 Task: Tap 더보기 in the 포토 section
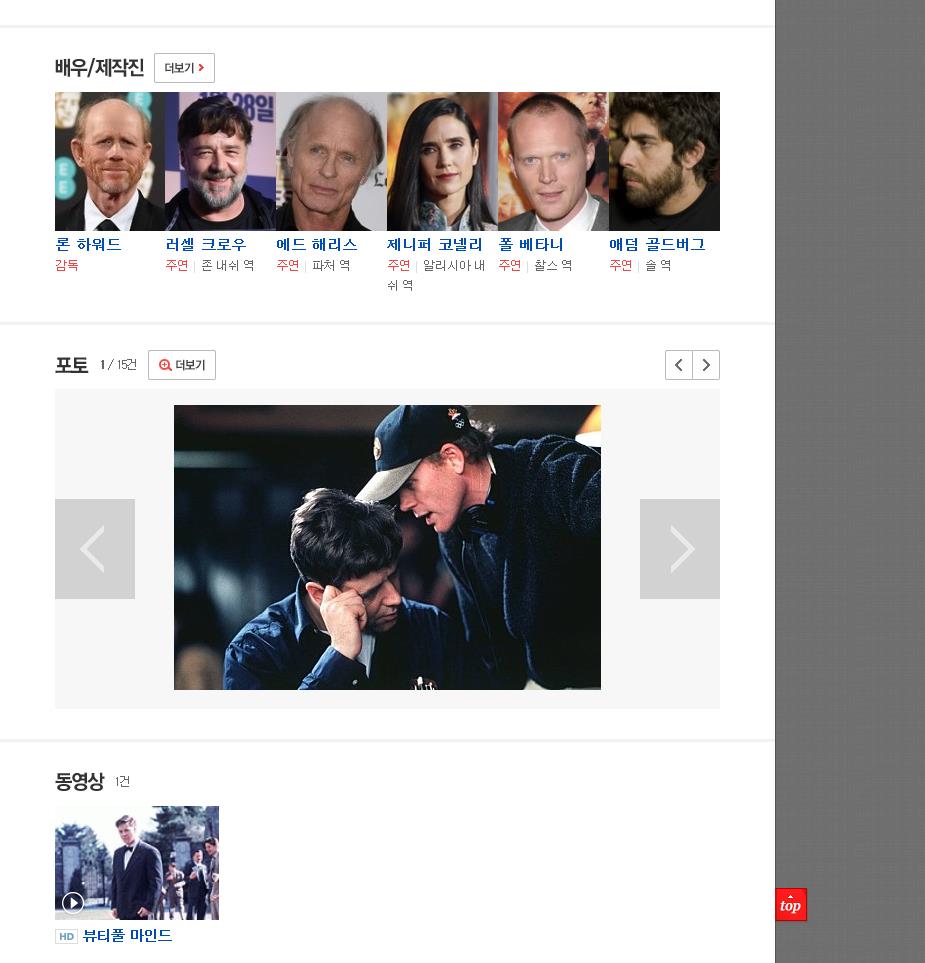[x=182, y=365]
